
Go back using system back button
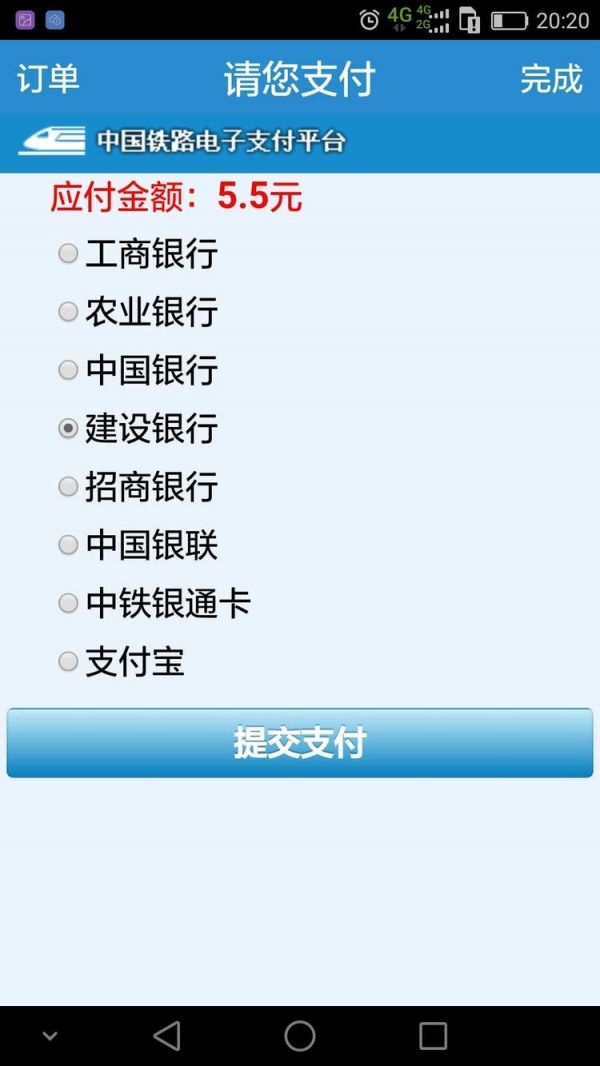(x=167, y=1035)
